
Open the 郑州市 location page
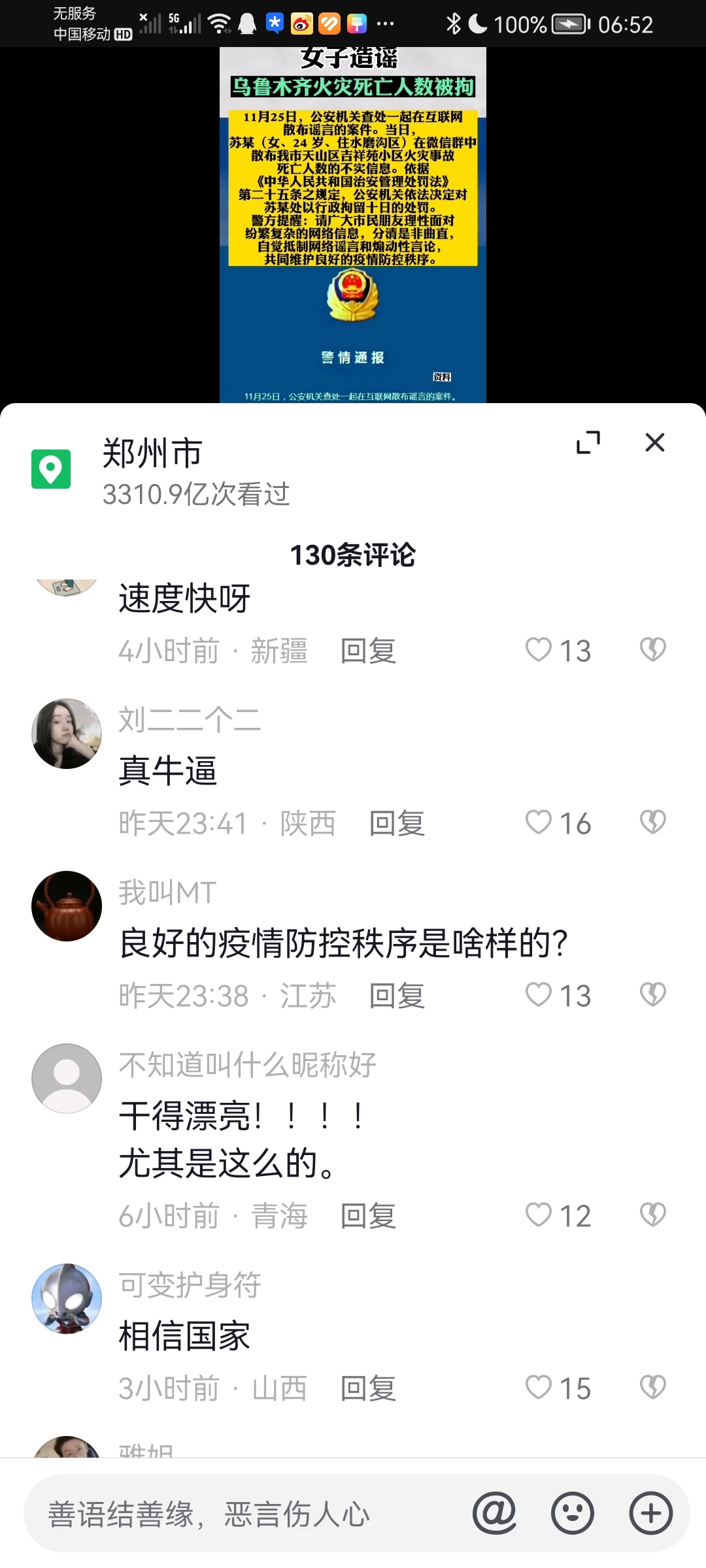point(152,453)
